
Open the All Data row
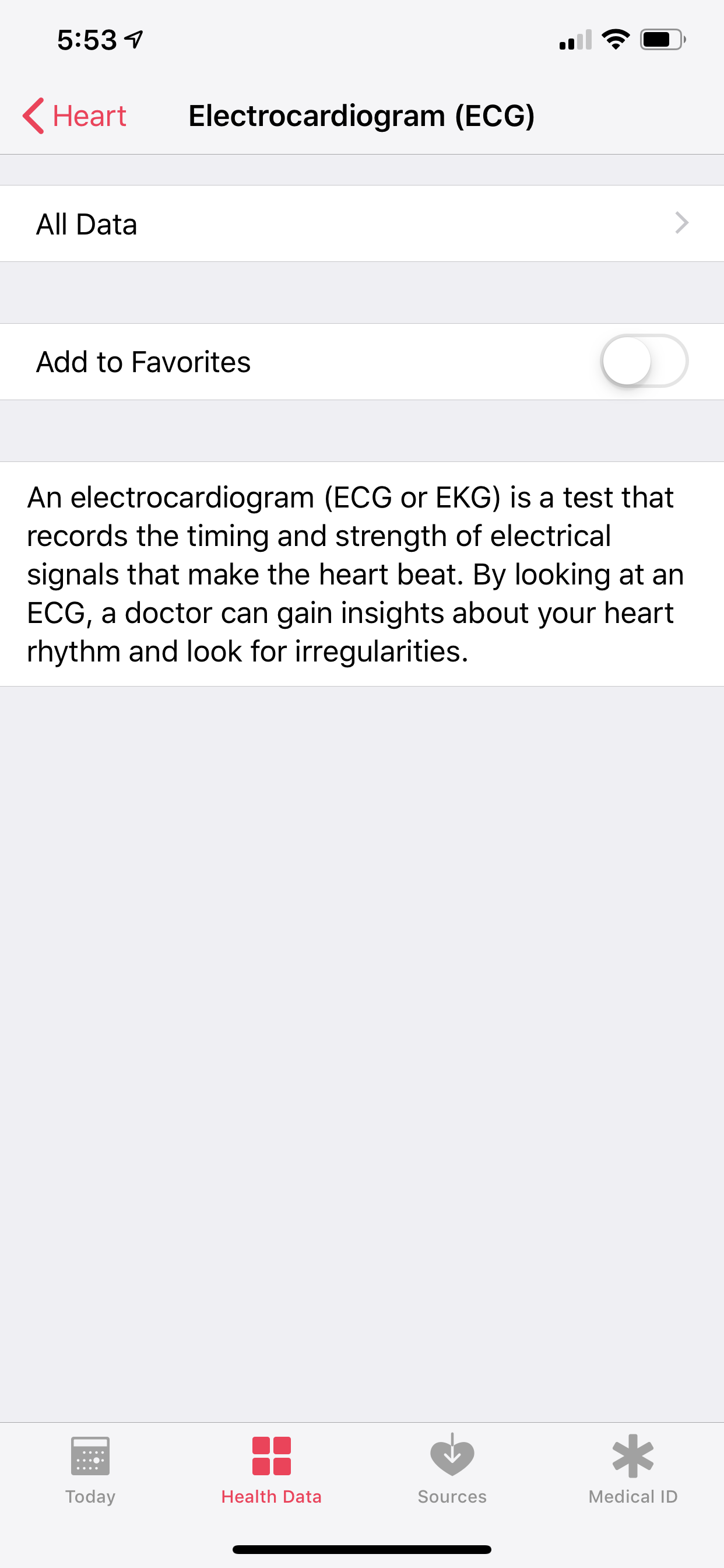click(x=361, y=224)
